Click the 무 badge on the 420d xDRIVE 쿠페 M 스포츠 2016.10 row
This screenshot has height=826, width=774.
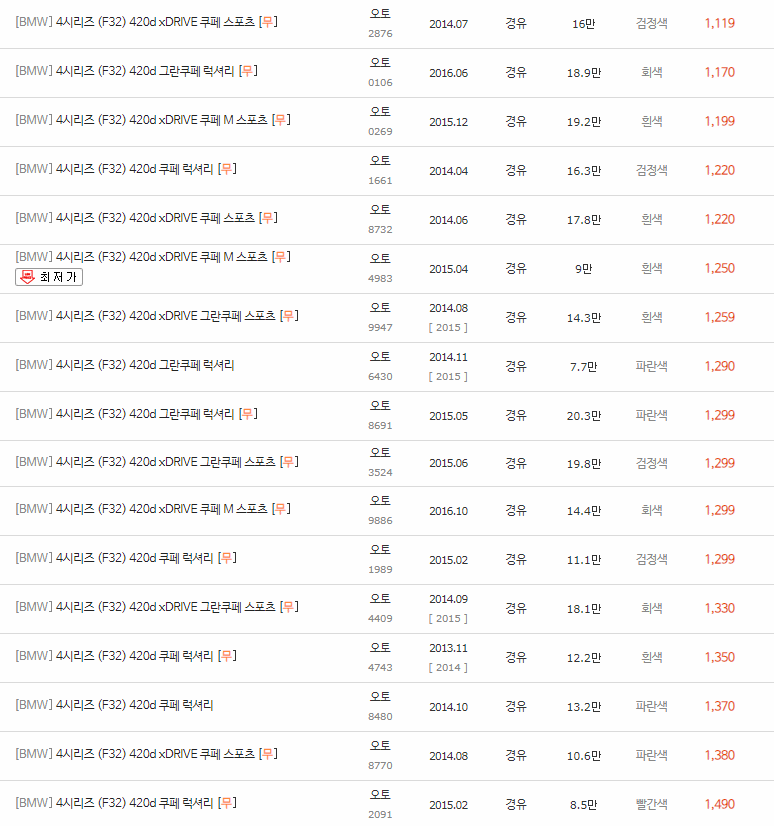(281, 509)
